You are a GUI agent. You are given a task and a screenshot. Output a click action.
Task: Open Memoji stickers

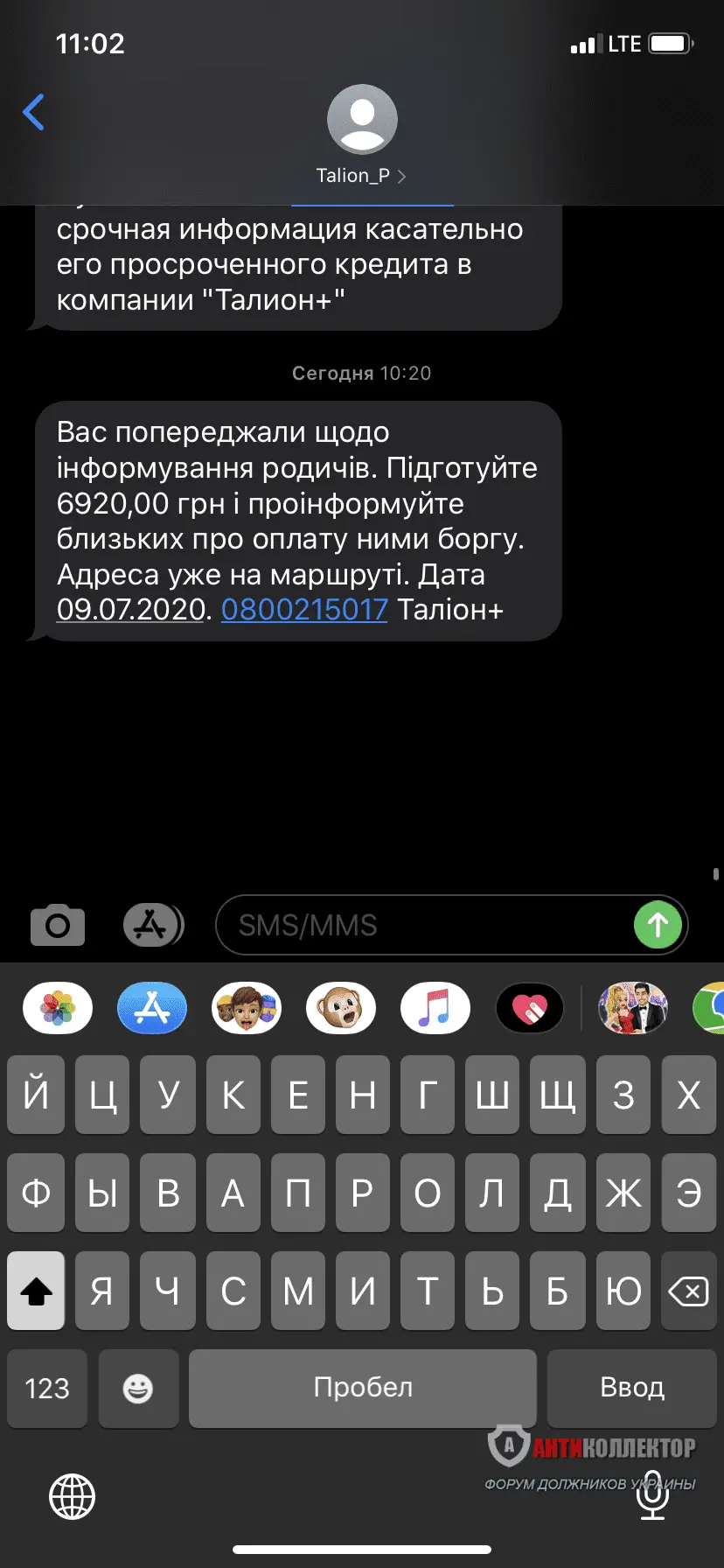(x=247, y=1008)
